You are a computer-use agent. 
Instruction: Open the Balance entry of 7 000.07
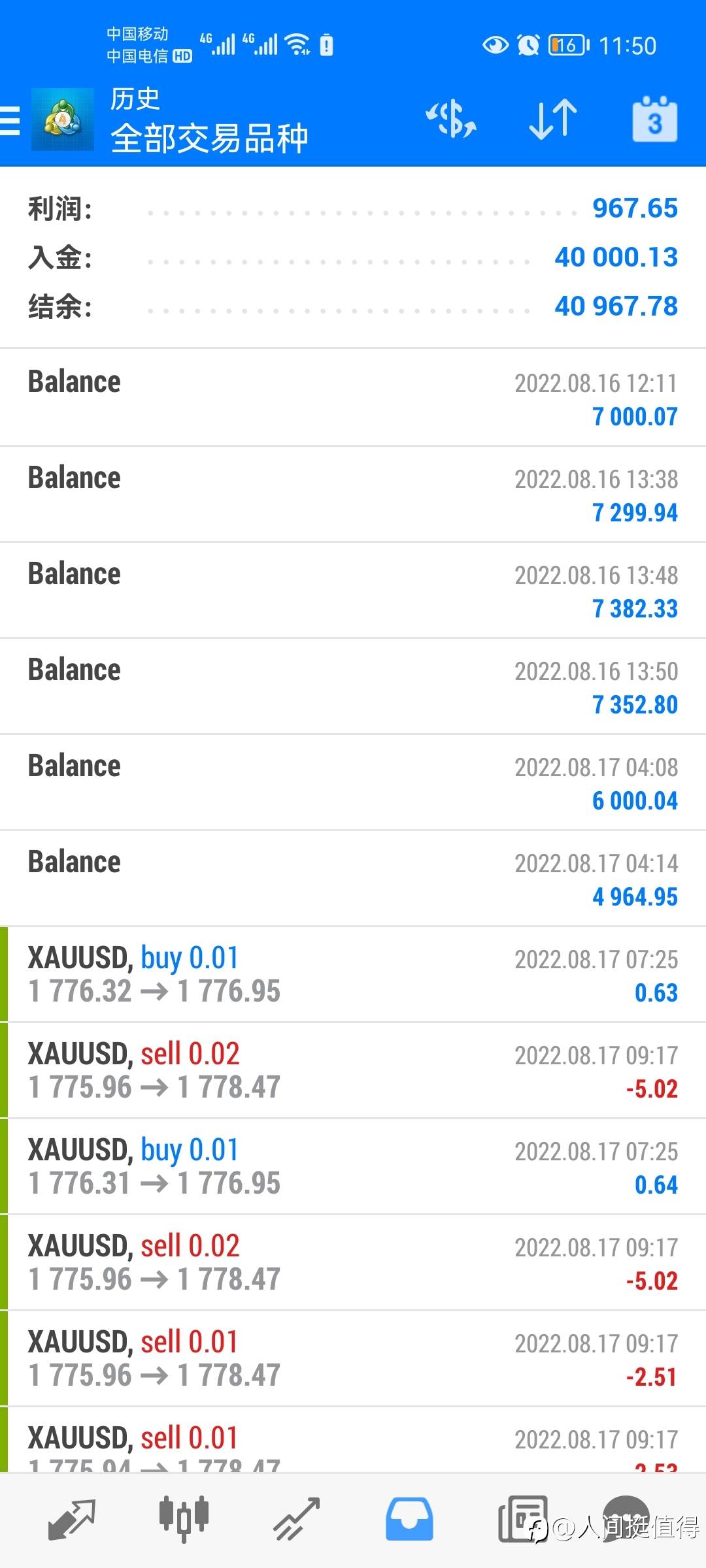(x=353, y=398)
